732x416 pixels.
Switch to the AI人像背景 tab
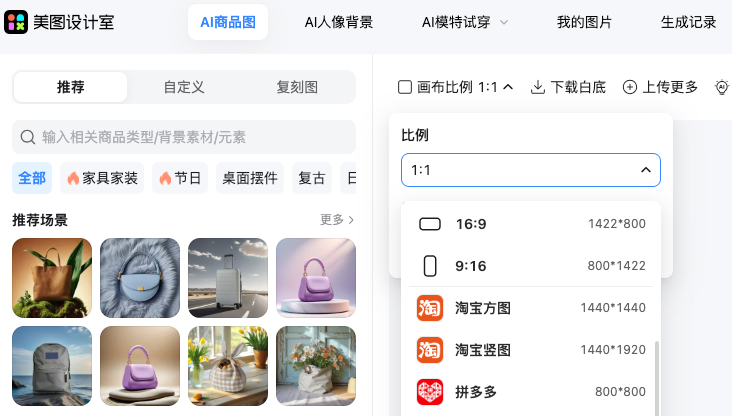[x=338, y=21]
